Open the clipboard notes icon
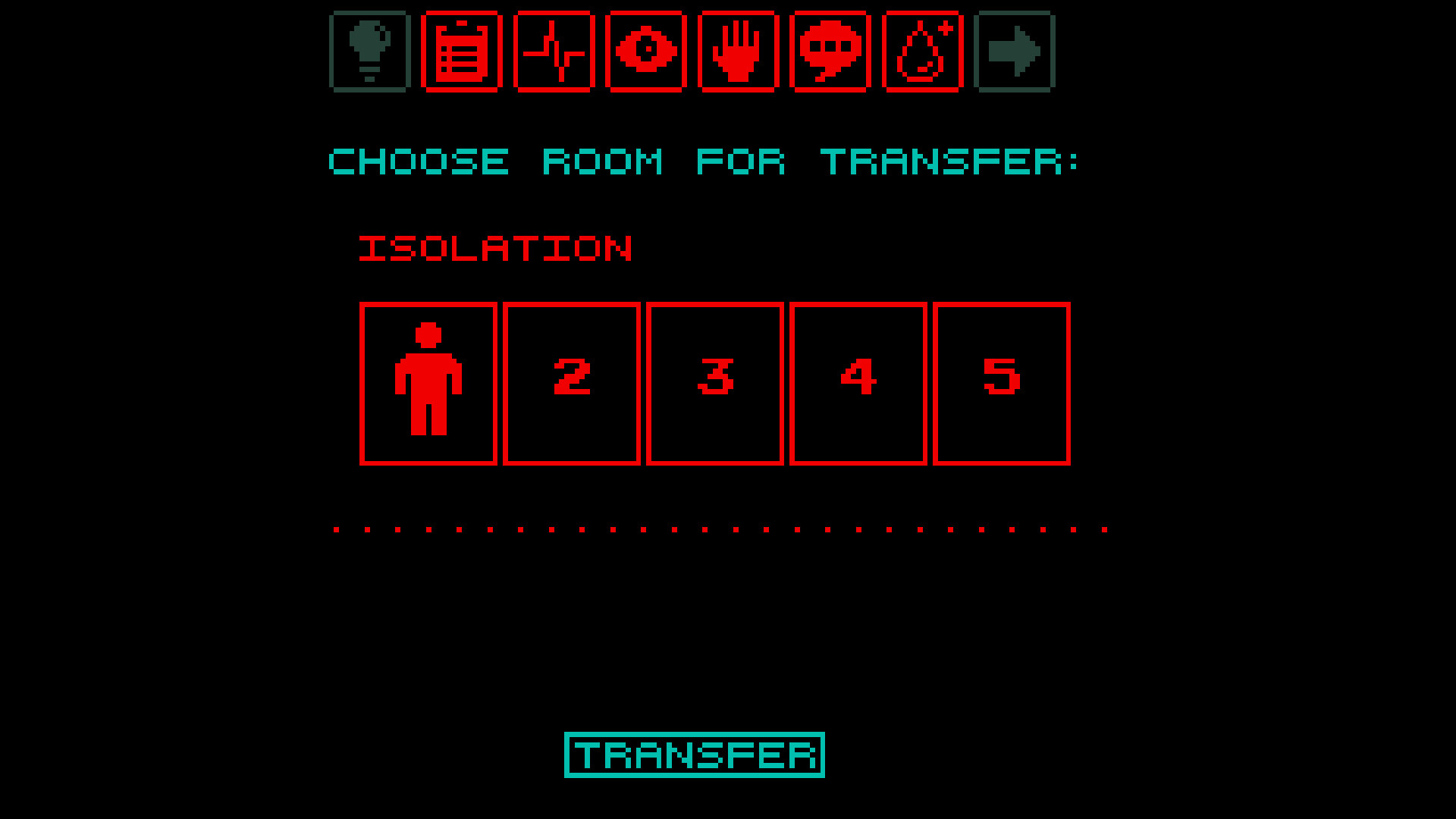The image size is (1456, 819). point(462,52)
